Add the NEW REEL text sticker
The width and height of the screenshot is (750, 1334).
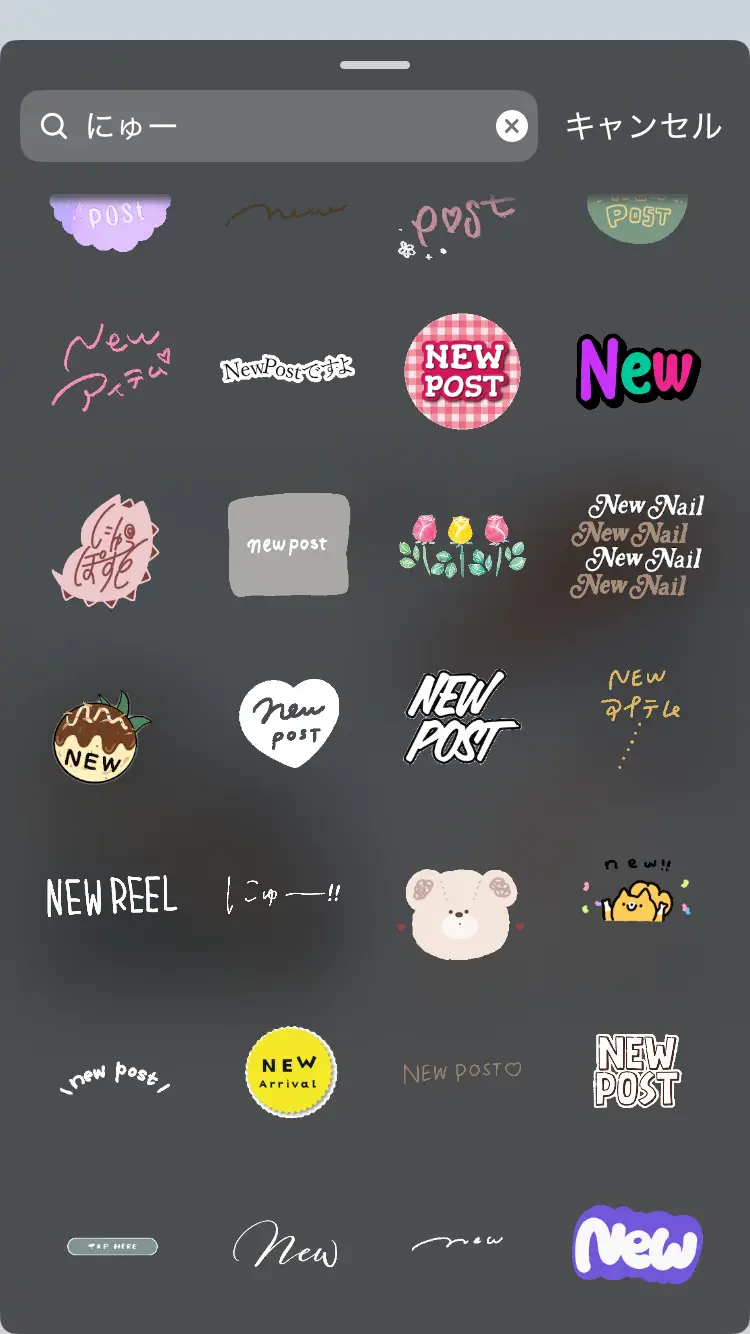pyautogui.click(x=112, y=897)
